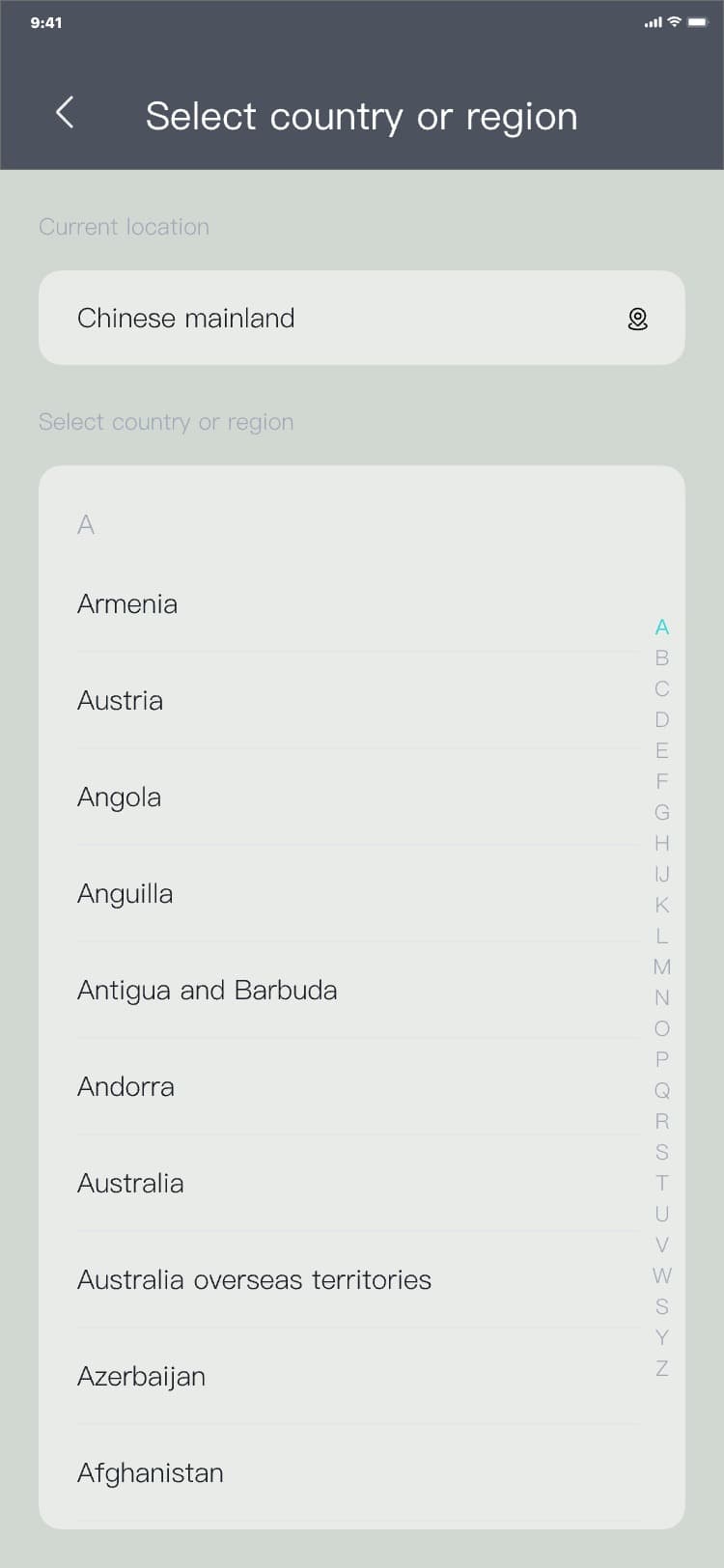Jump to letter Z in index
The image size is (724, 1568).
coord(662,1369)
